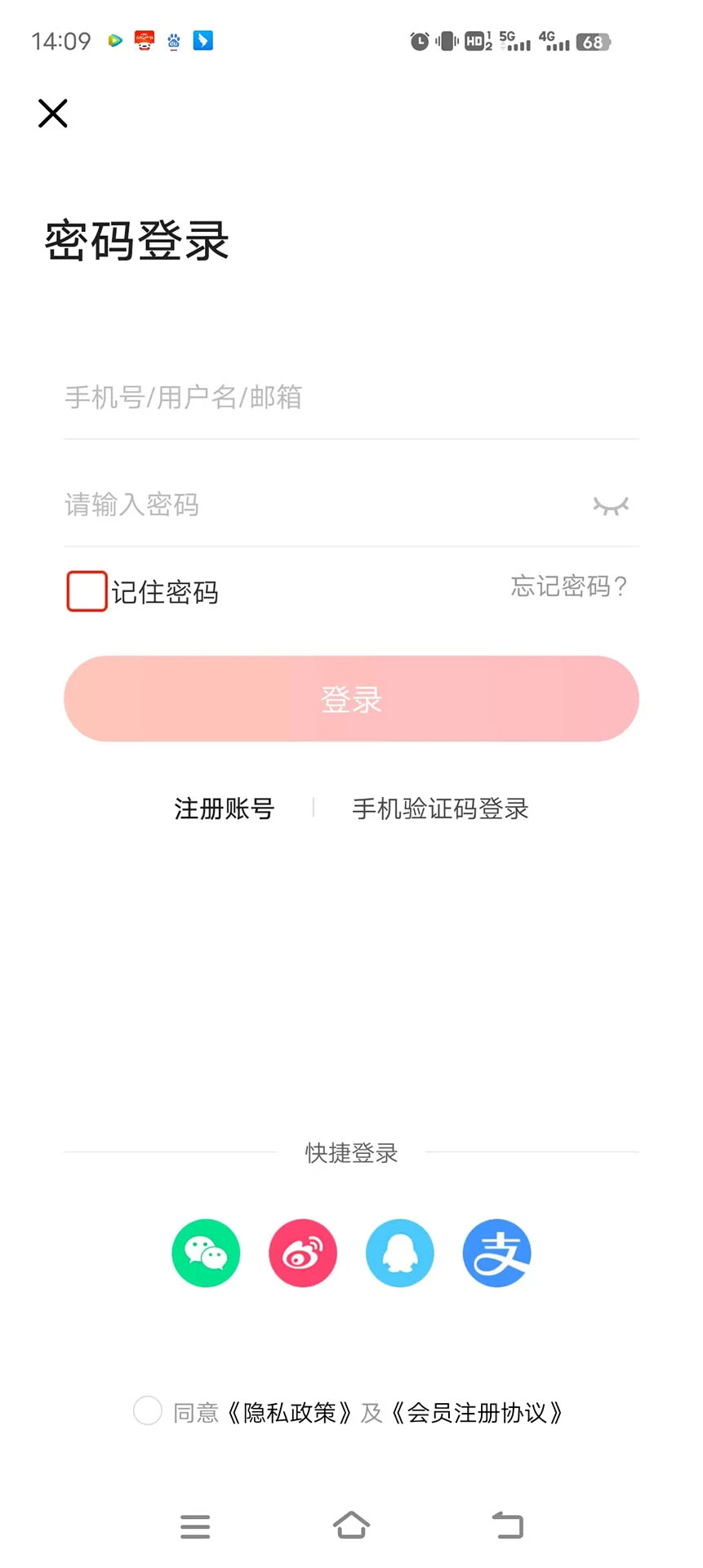Log in with Weibo
The height and width of the screenshot is (1568, 703).
pyautogui.click(x=302, y=1253)
